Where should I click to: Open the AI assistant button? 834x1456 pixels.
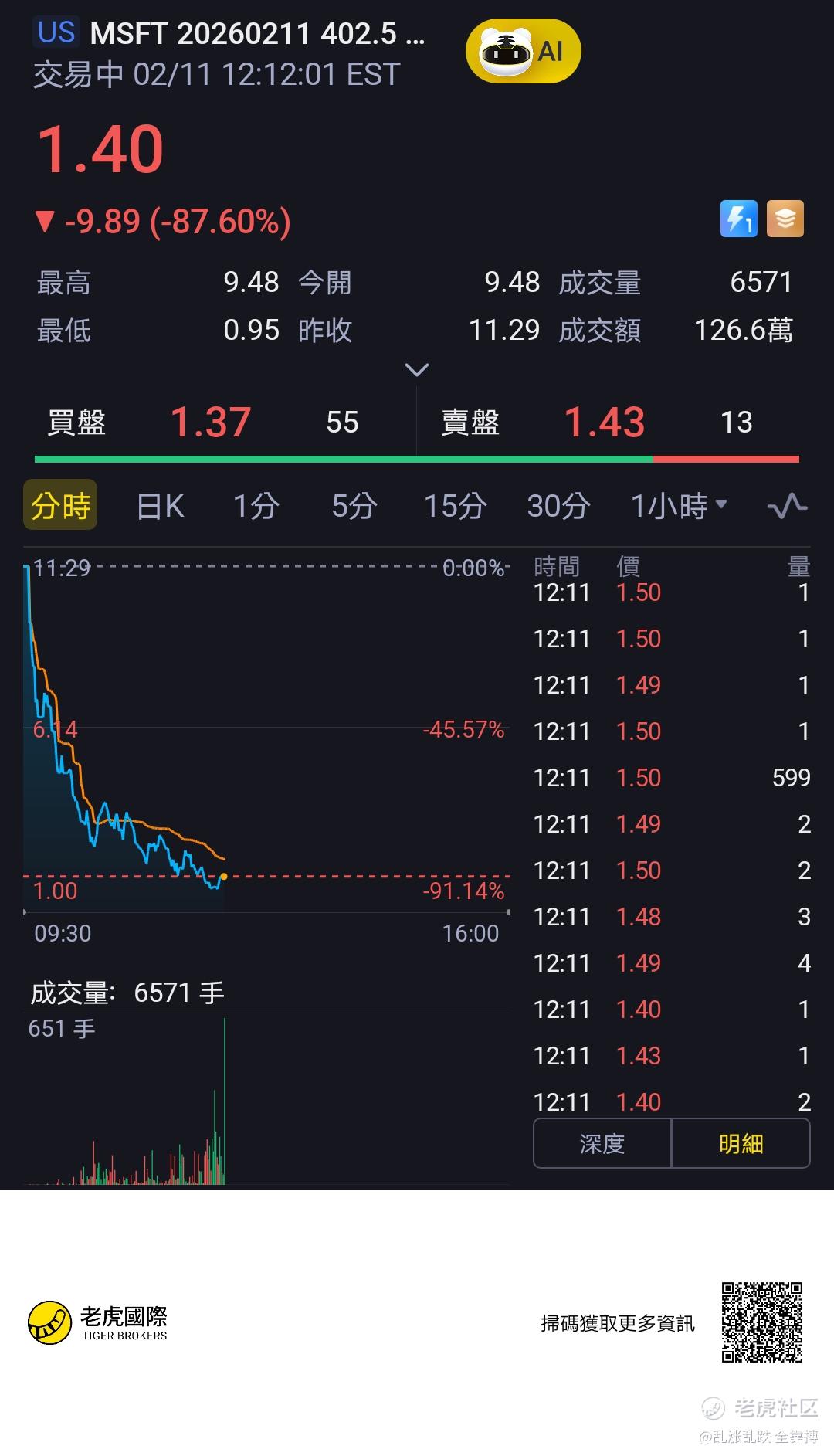[523, 52]
